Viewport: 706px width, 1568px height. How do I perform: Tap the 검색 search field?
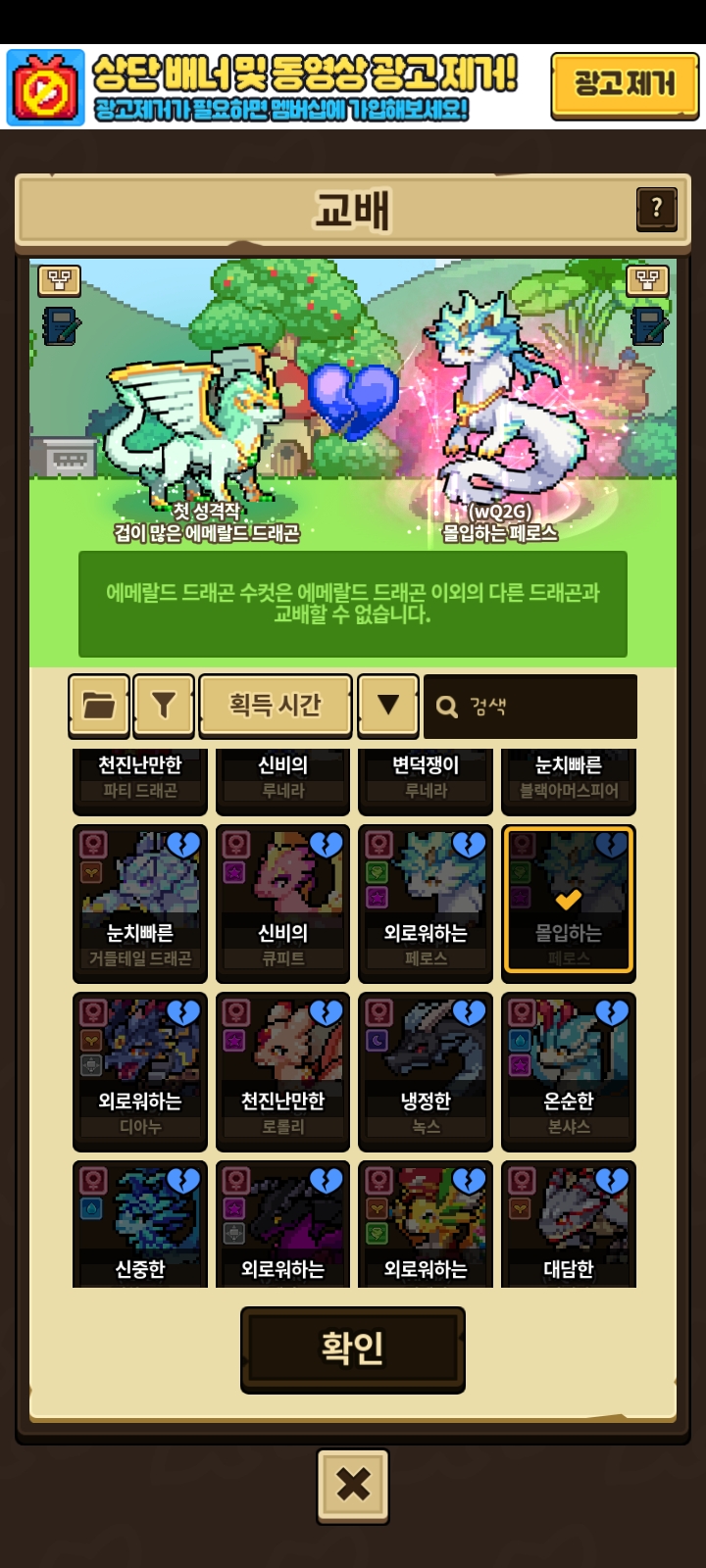(530, 707)
